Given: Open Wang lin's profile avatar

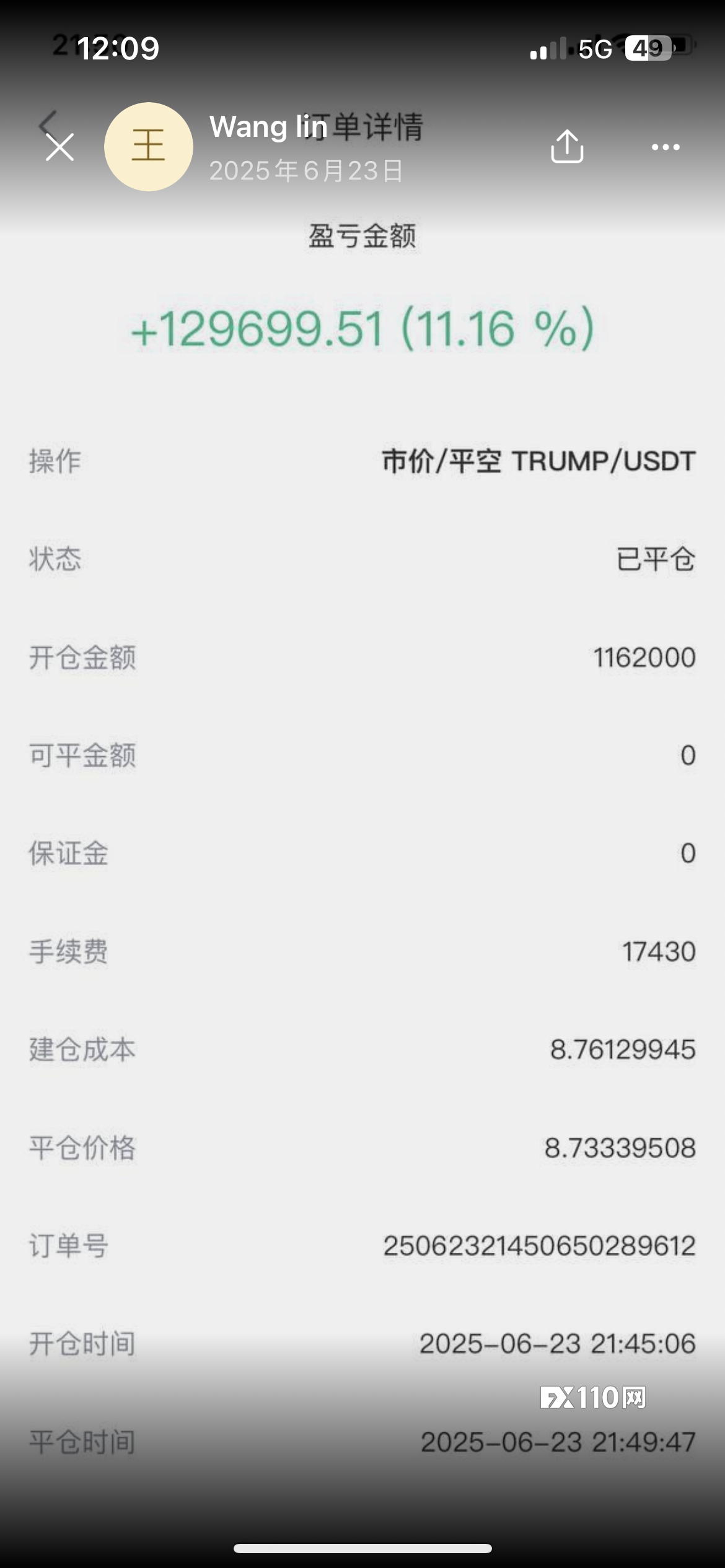Looking at the screenshot, I should [x=149, y=147].
